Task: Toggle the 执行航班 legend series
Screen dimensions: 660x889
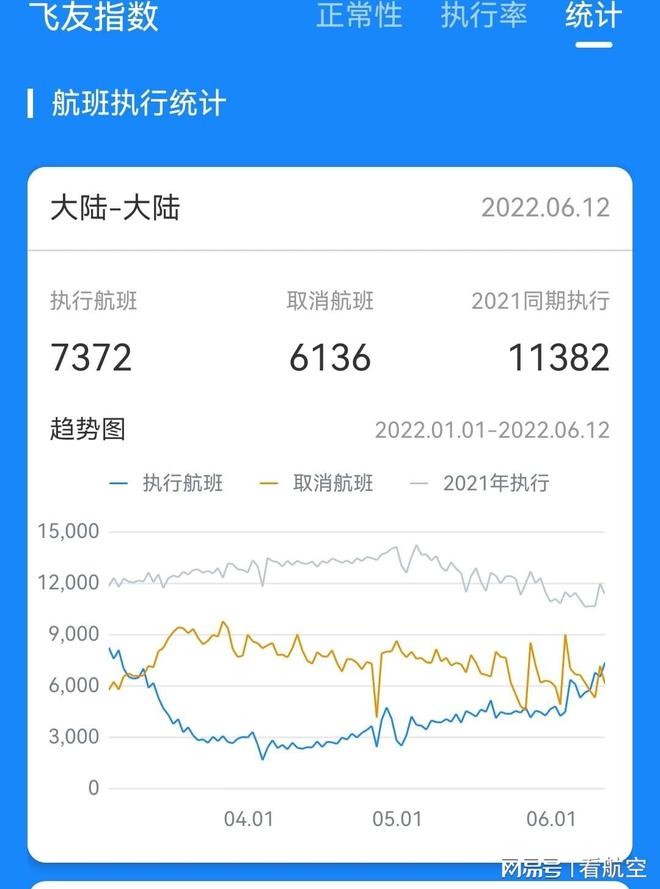Action: pos(167,484)
